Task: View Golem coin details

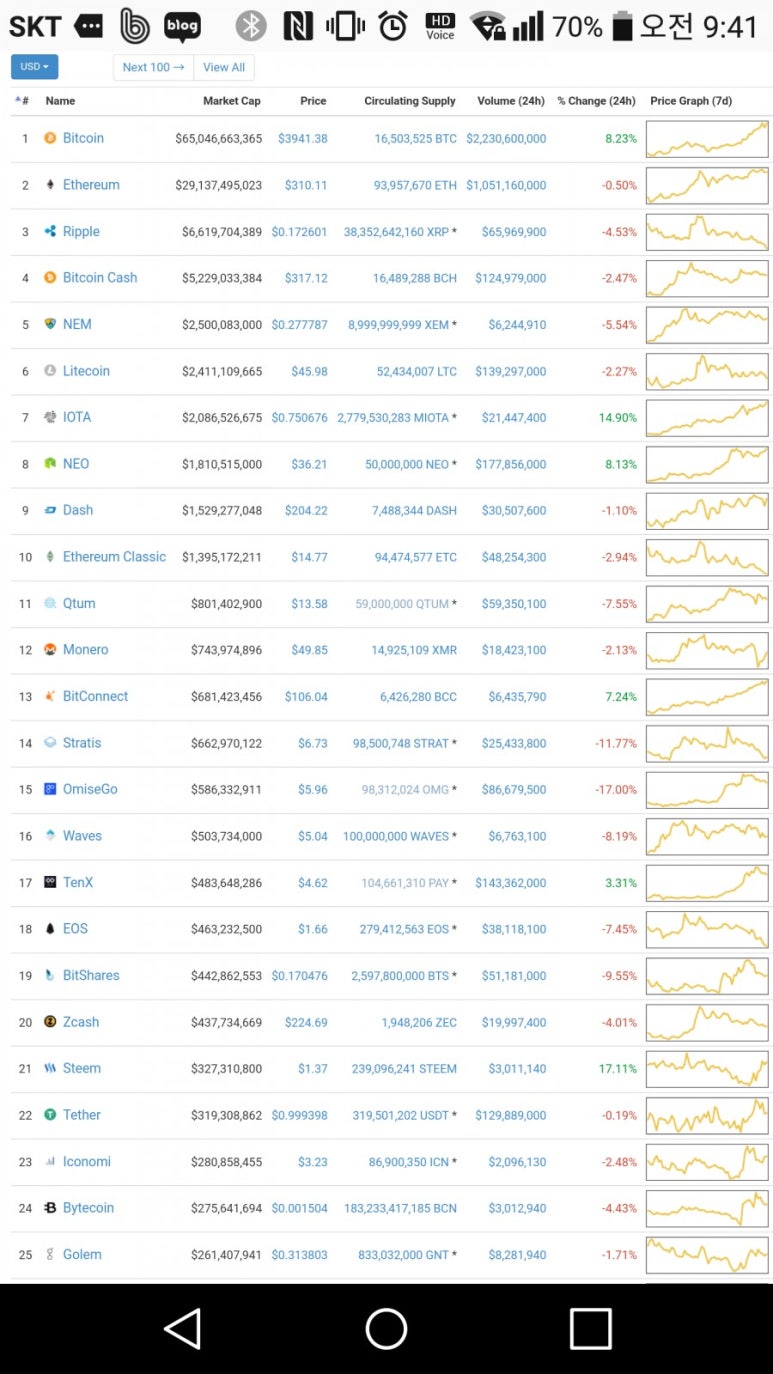Action: tap(82, 1254)
